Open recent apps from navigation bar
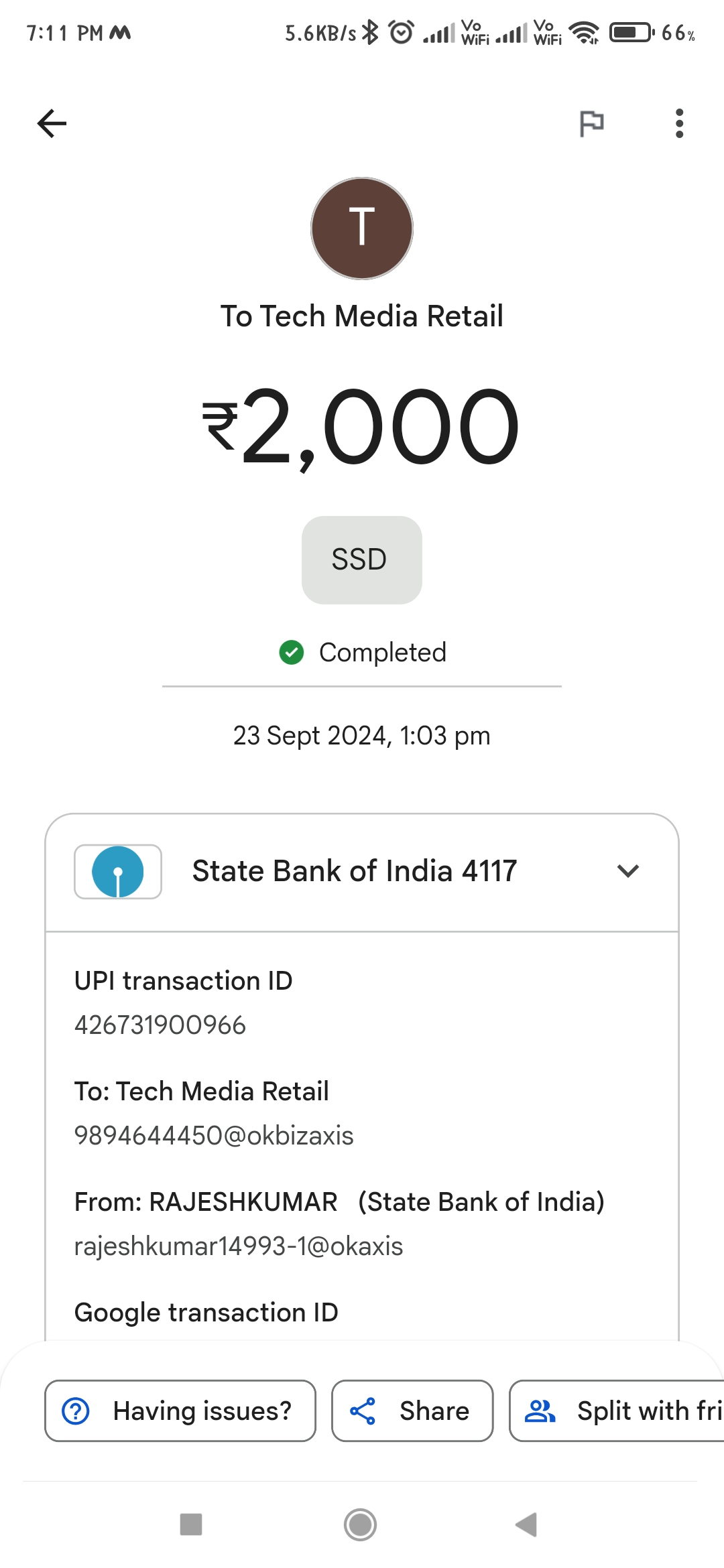The height and width of the screenshot is (1568, 724). [191, 1524]
